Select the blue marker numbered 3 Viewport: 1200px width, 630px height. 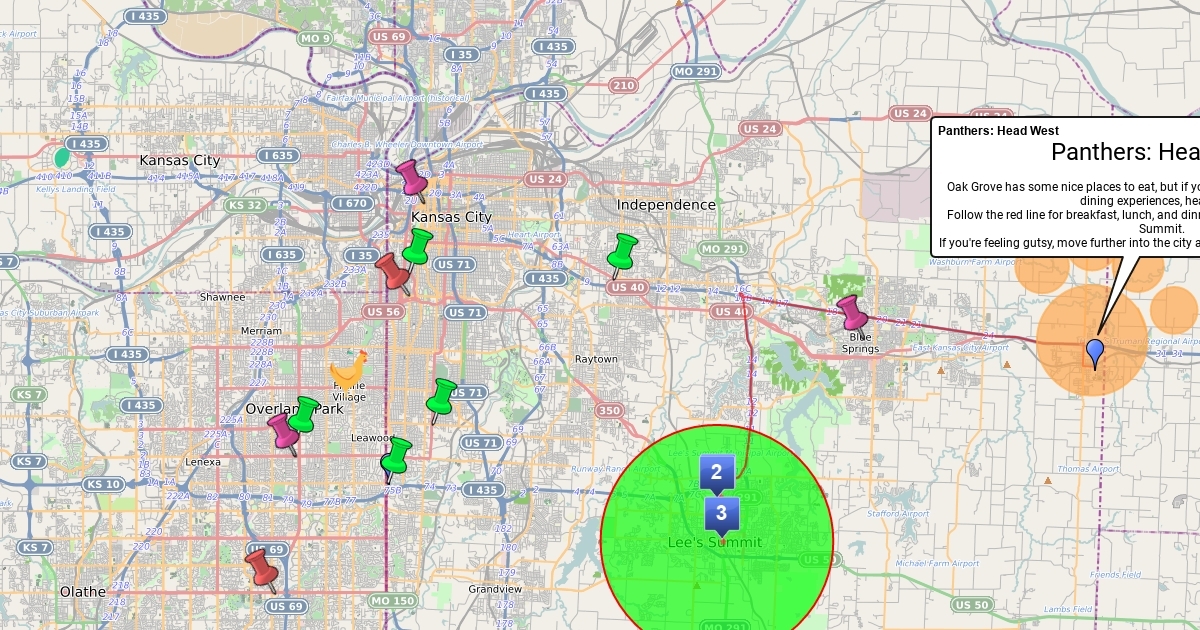721,514
